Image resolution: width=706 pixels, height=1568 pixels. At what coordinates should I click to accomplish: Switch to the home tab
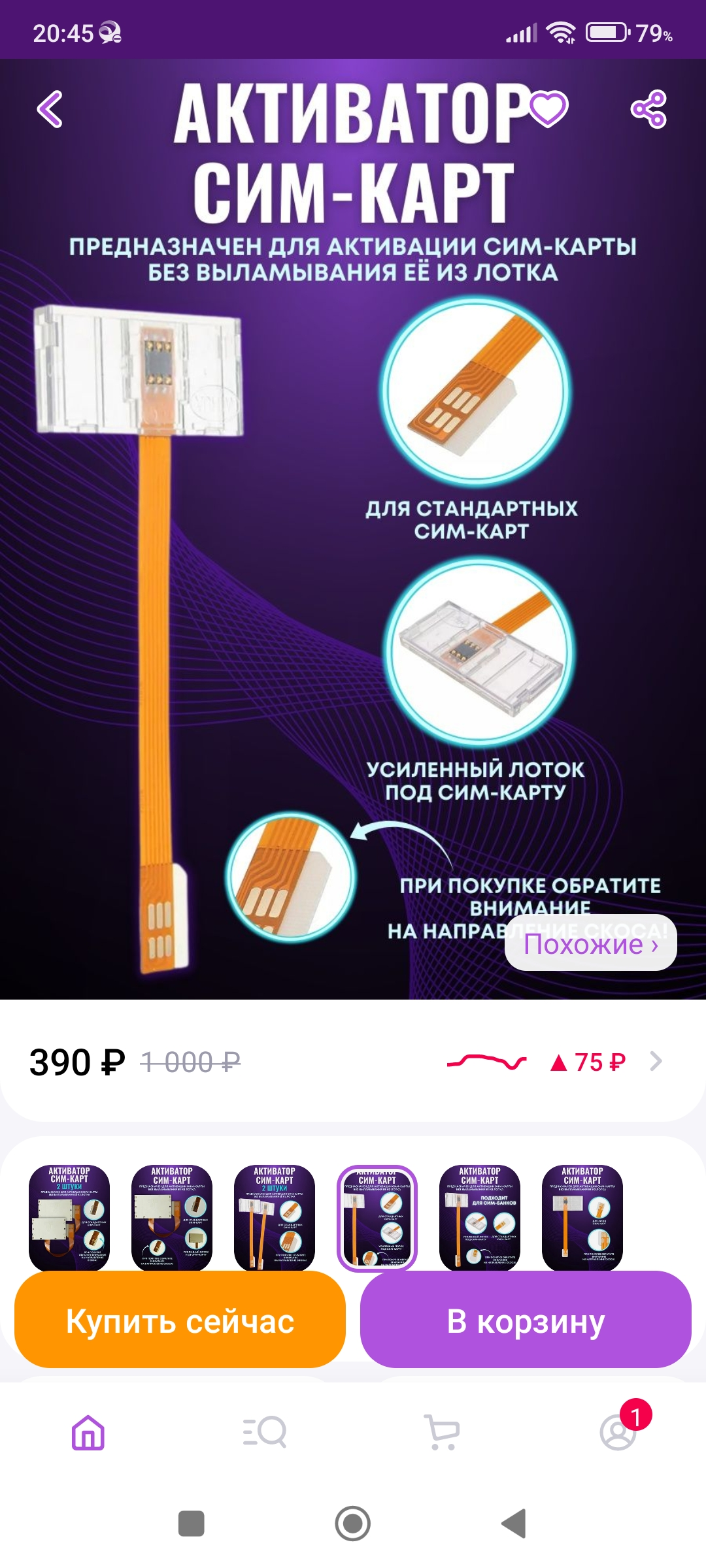(x=88, y=1433)
